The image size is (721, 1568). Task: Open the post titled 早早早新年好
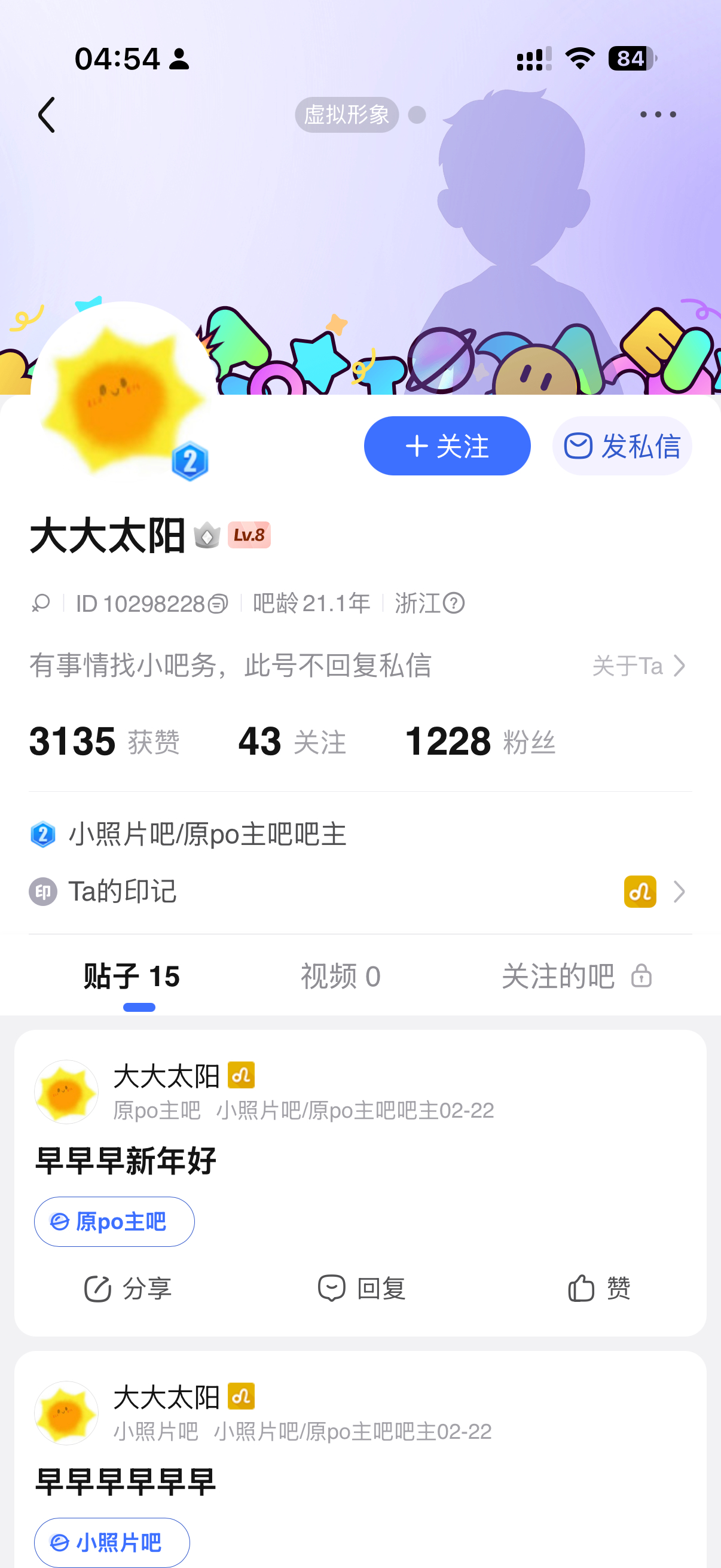(x=126, y=1160)
